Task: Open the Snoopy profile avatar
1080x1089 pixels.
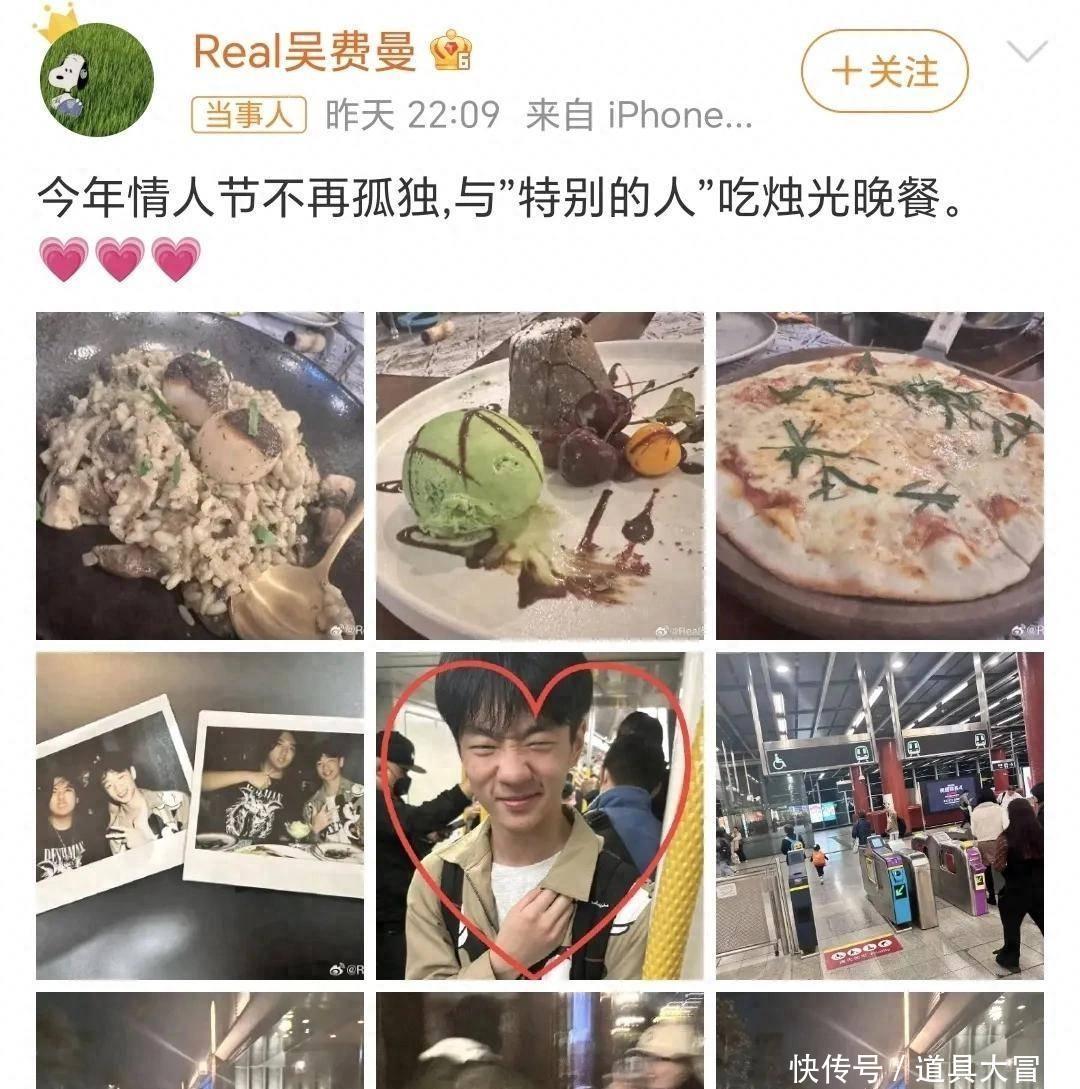Action: coord(96,79)
